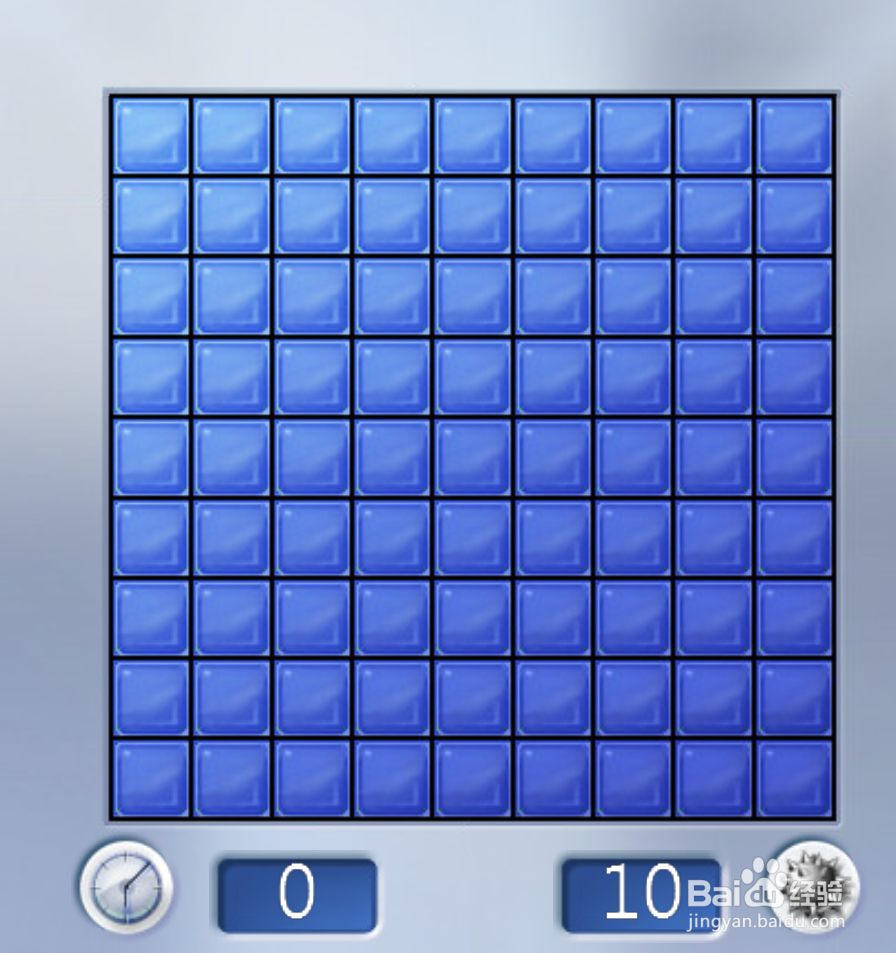896x953 pixels.
Task: Reveal the exact center tile of the grid
Action: pyautogui.click(x=470, y=455)
